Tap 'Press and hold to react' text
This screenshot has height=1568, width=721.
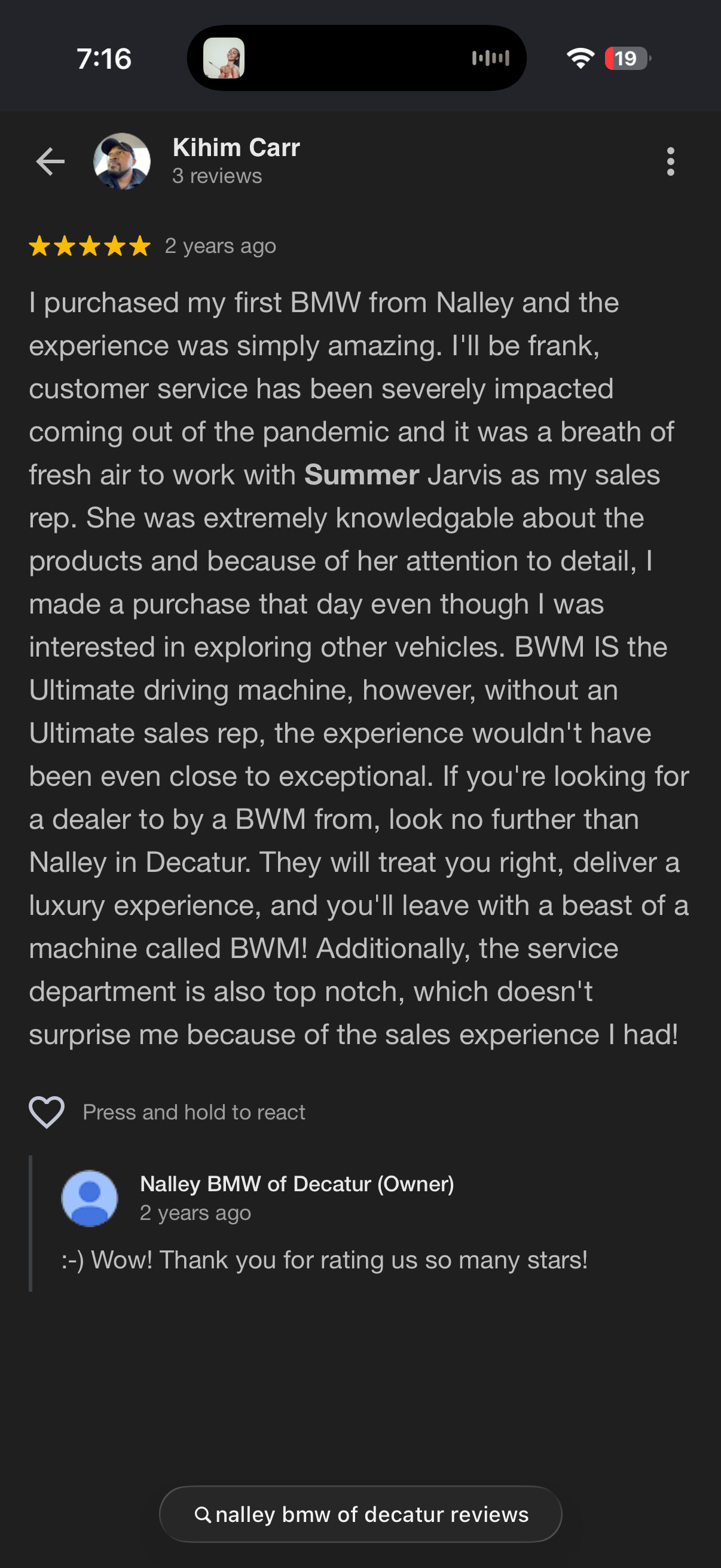pos(194,1112)
